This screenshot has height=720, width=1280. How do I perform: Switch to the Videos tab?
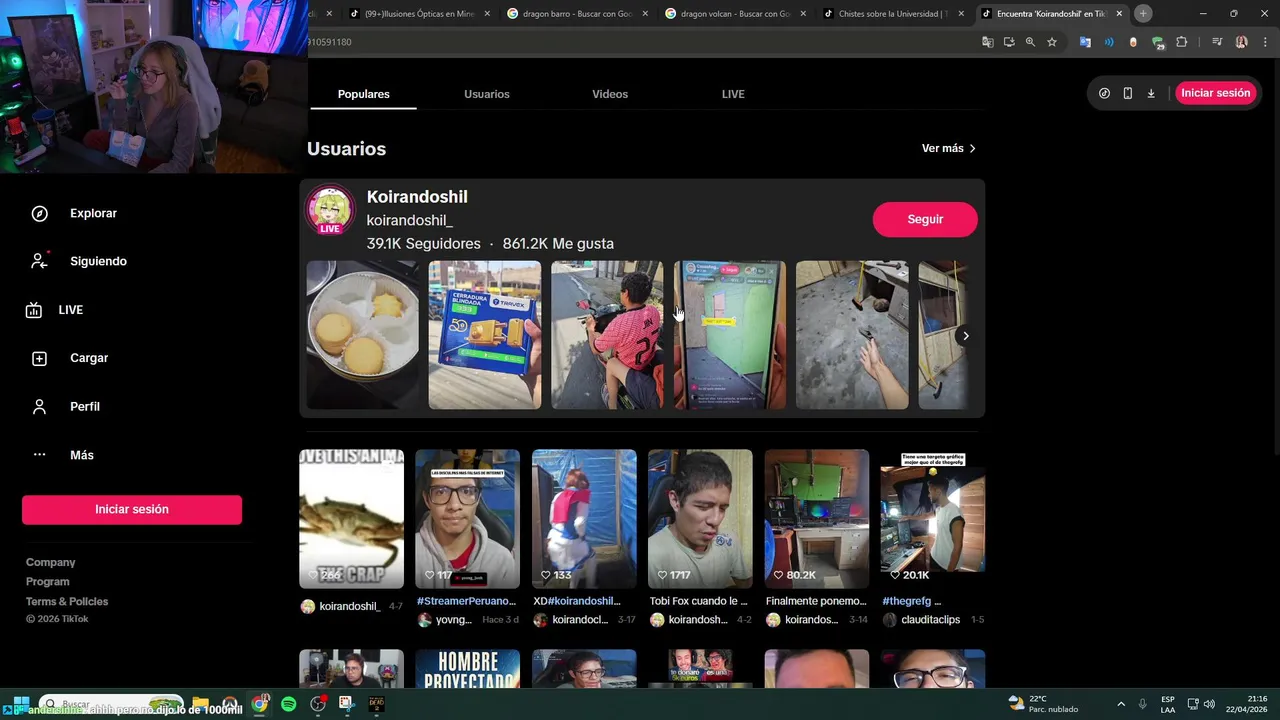click(x=609, y=94)
